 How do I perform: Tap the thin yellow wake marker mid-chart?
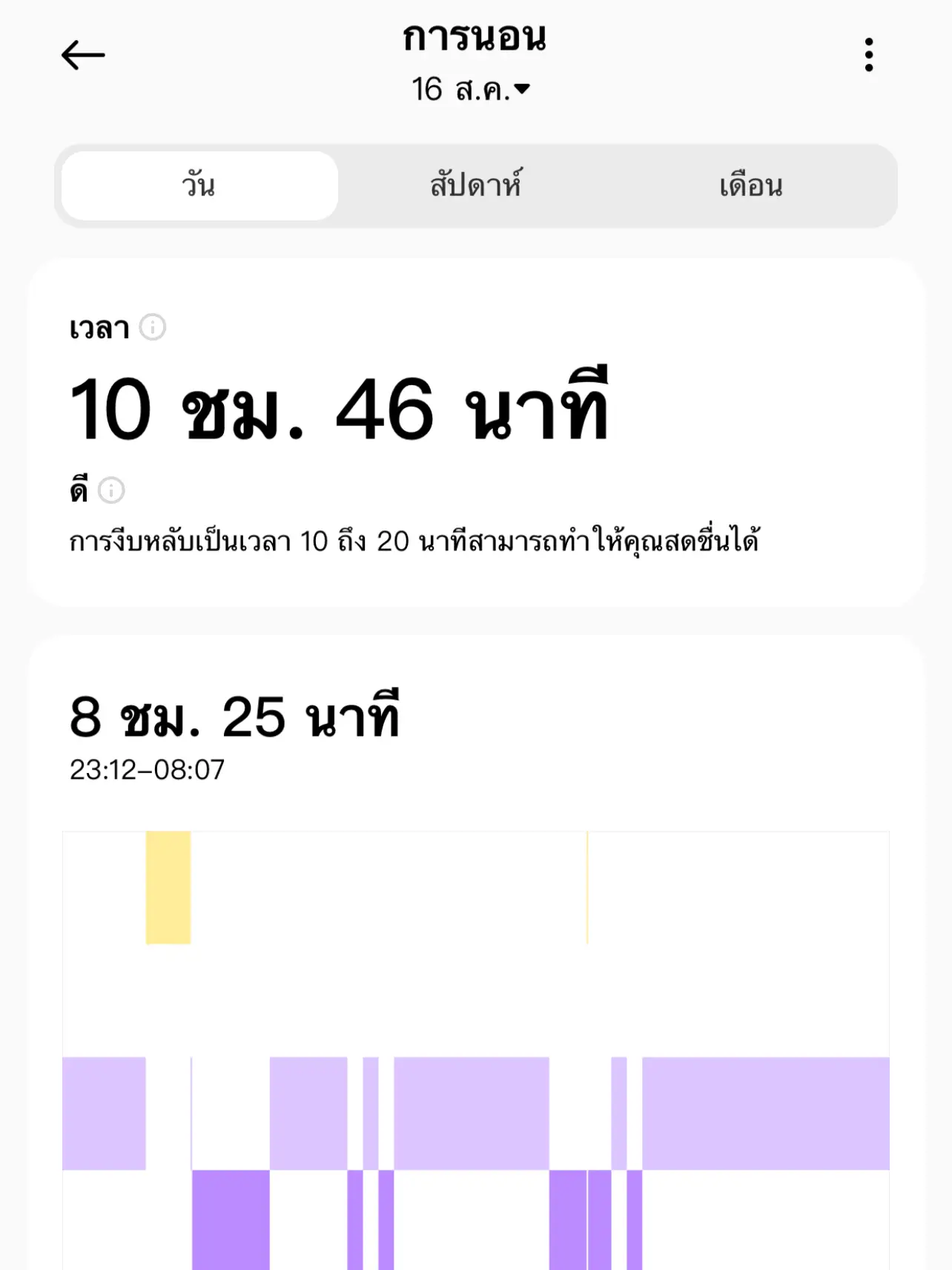[586, 886]
